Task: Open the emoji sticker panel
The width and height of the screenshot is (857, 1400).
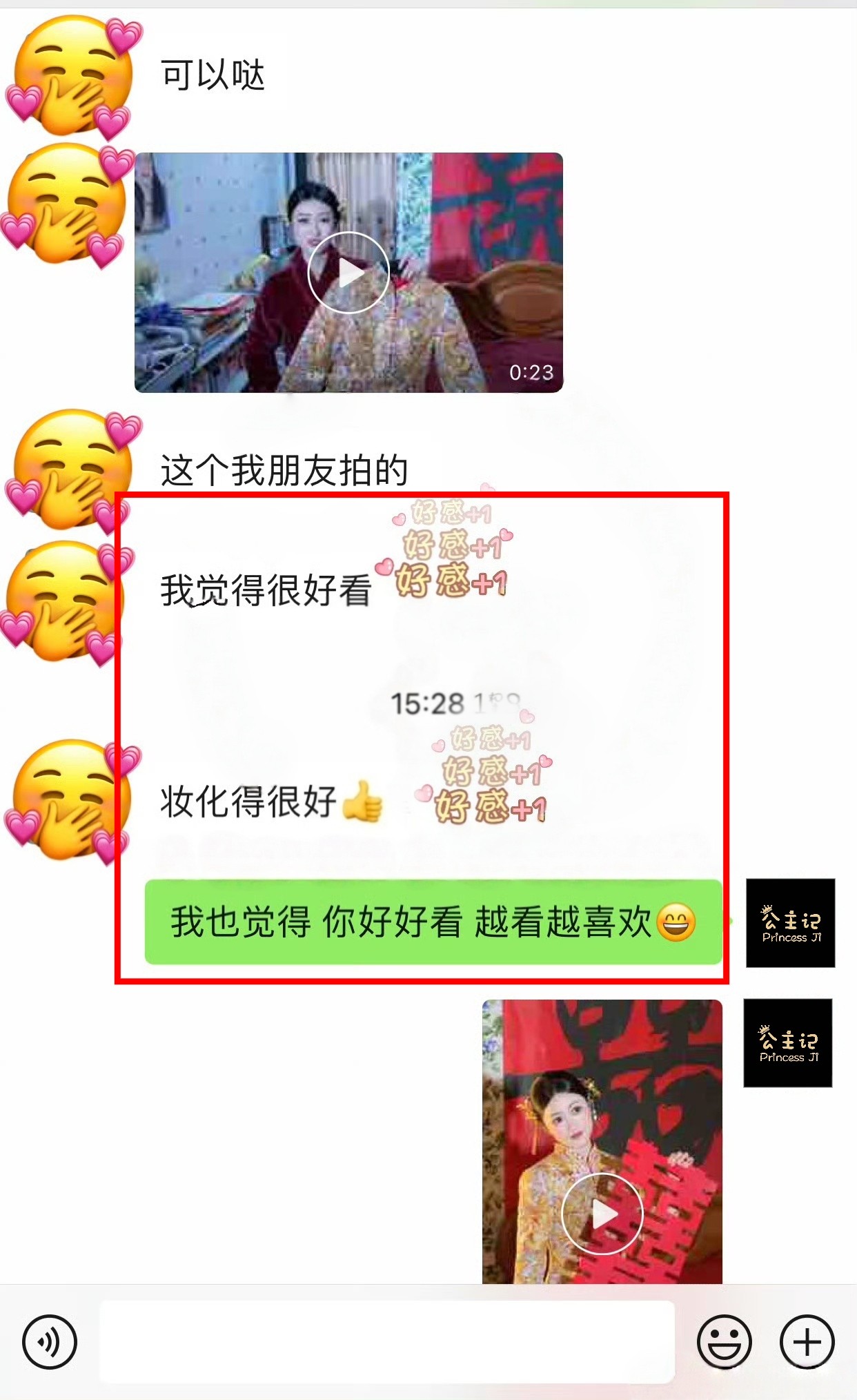Action: tap(724, 1342)
